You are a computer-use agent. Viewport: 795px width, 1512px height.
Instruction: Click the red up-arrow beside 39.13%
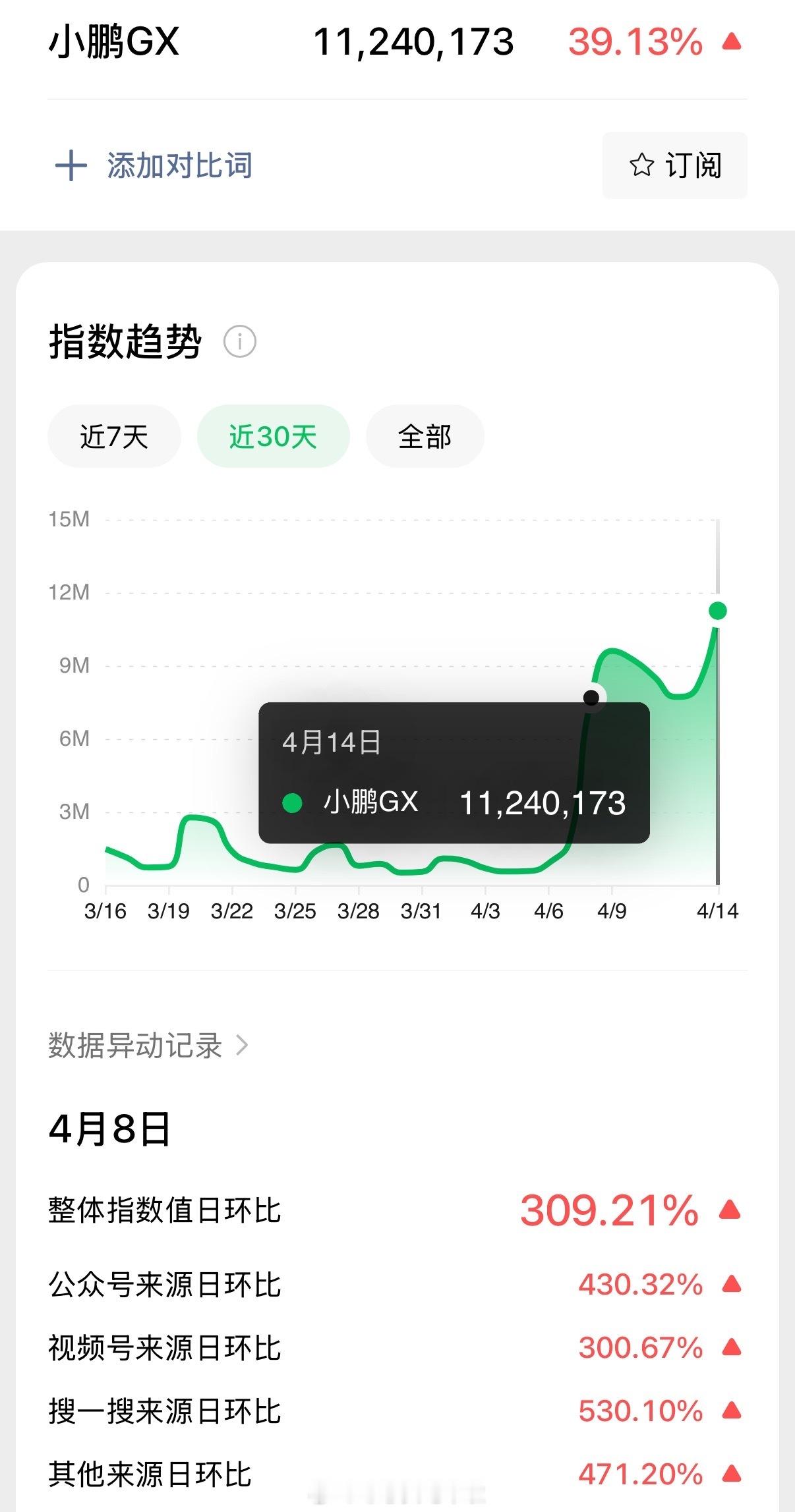(732, 42)
